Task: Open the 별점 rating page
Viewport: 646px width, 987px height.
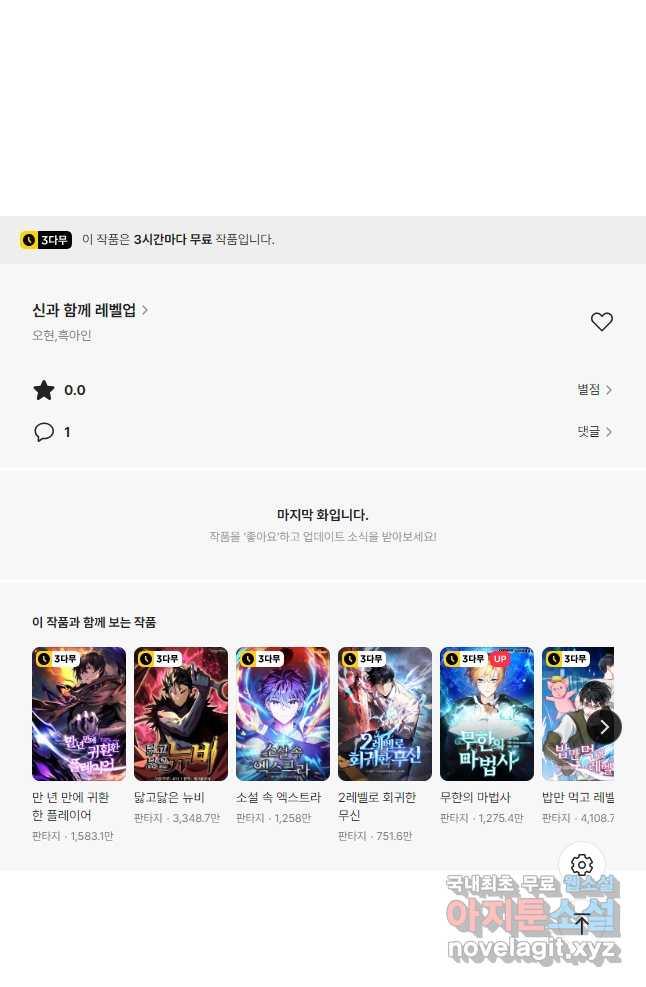Action: click(594, 390)
